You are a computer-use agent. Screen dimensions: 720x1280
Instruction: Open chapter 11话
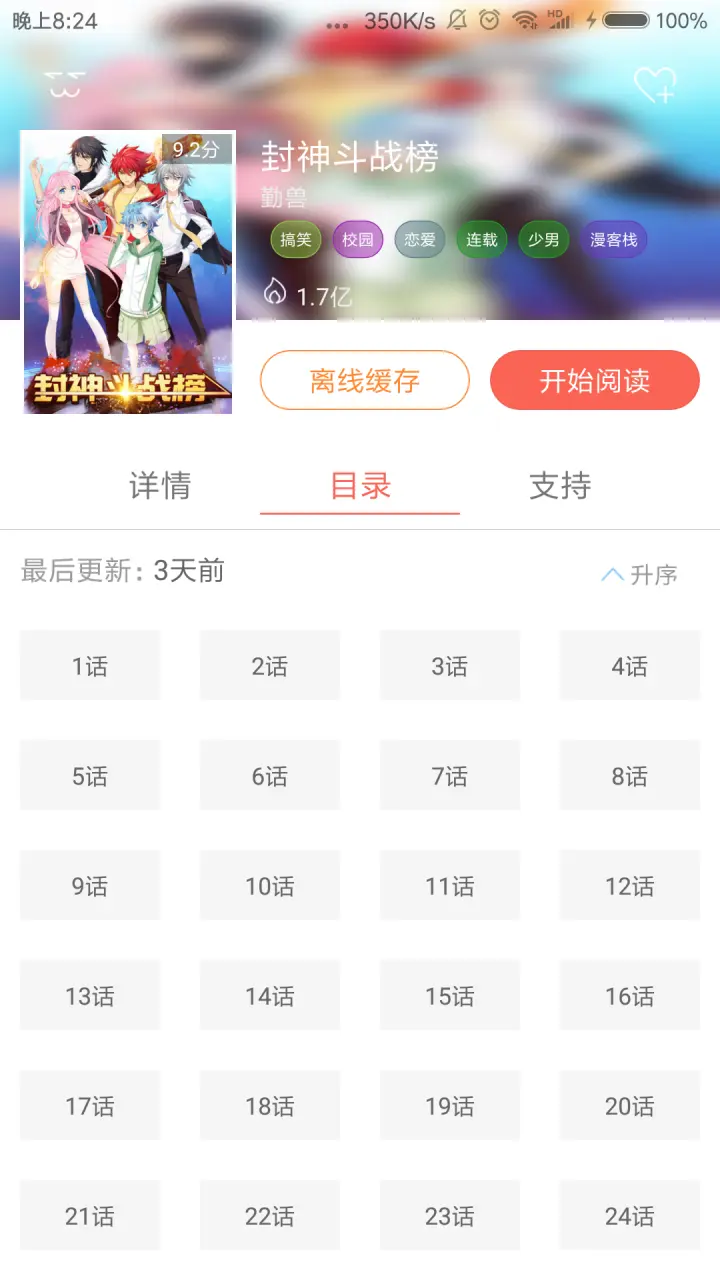450,886
